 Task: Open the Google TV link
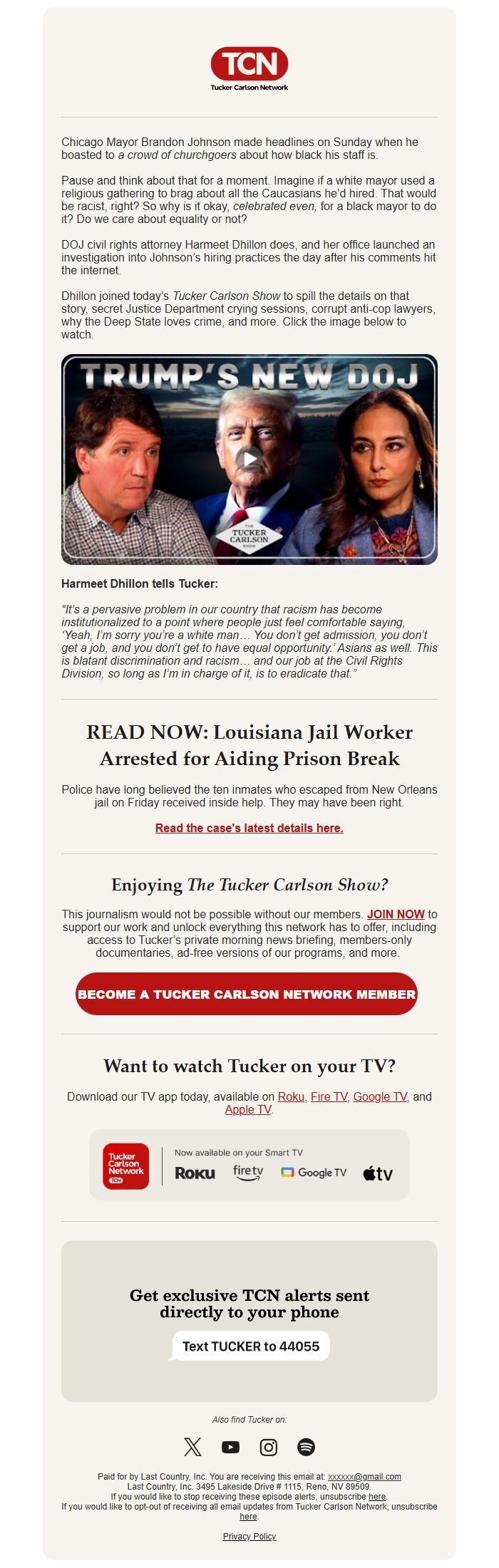(x=380, y=1096)
